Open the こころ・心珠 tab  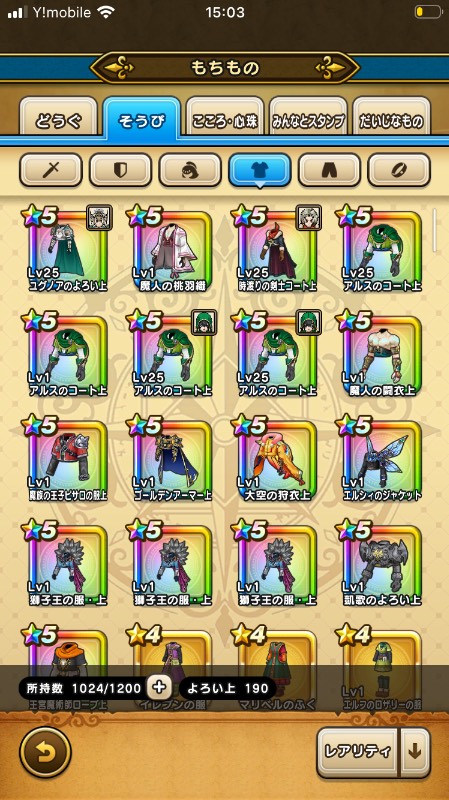224,121
